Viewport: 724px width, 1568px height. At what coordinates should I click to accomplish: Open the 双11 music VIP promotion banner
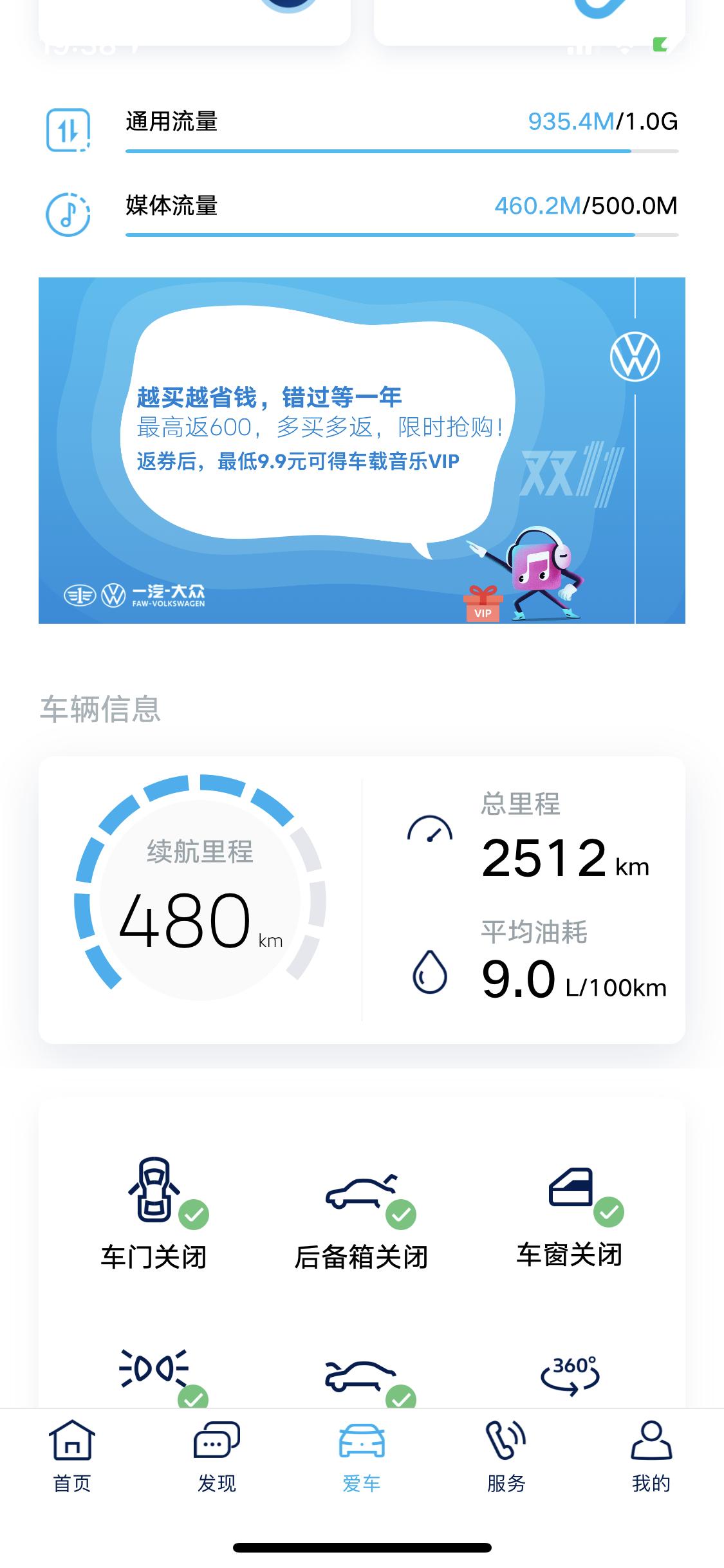(362, 451)
